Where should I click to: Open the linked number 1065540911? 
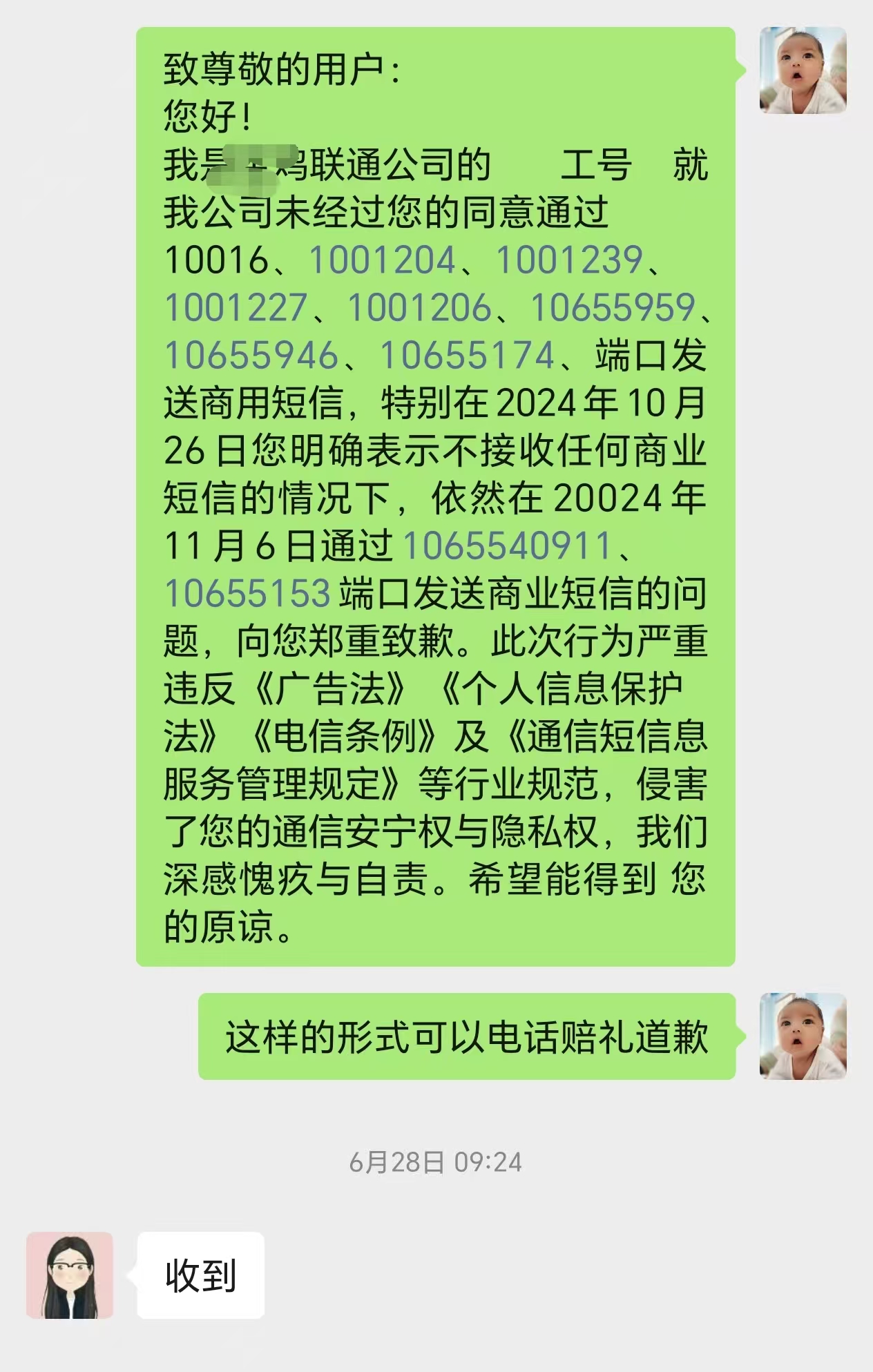[508, 546]
